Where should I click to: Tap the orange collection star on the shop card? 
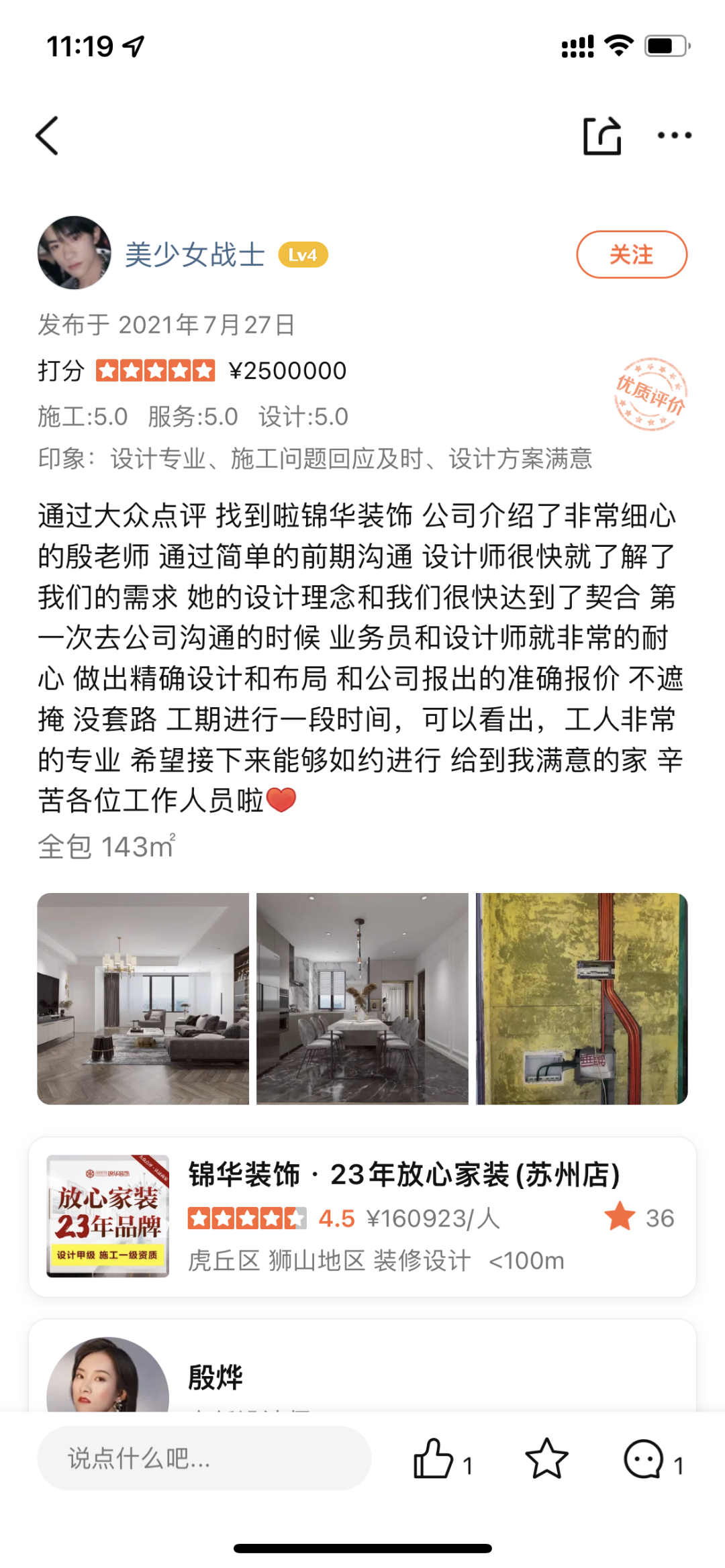pos(621,1218)
